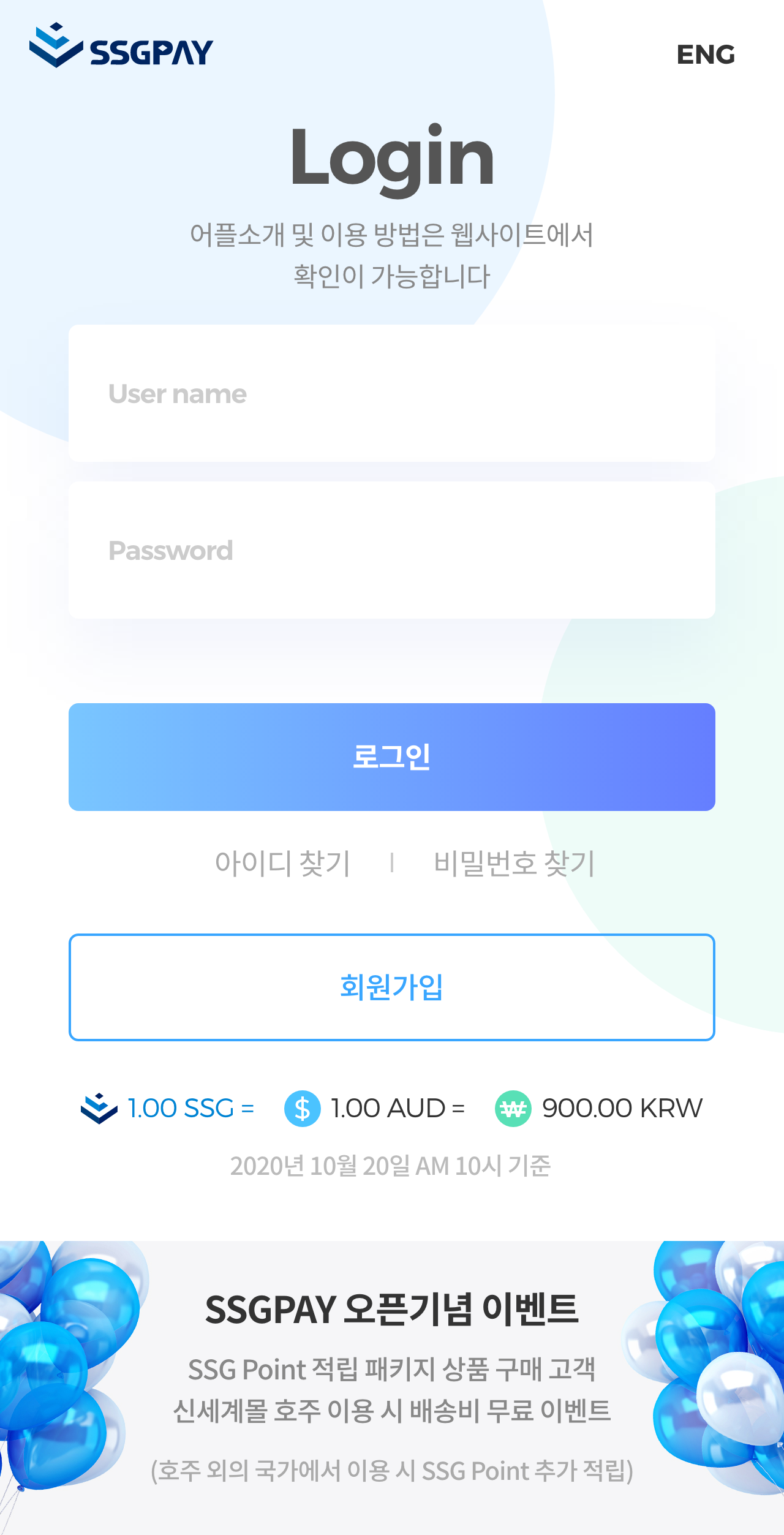
Task: Open 비밀번호 찾기 to recover password
Action: [514, 863]
